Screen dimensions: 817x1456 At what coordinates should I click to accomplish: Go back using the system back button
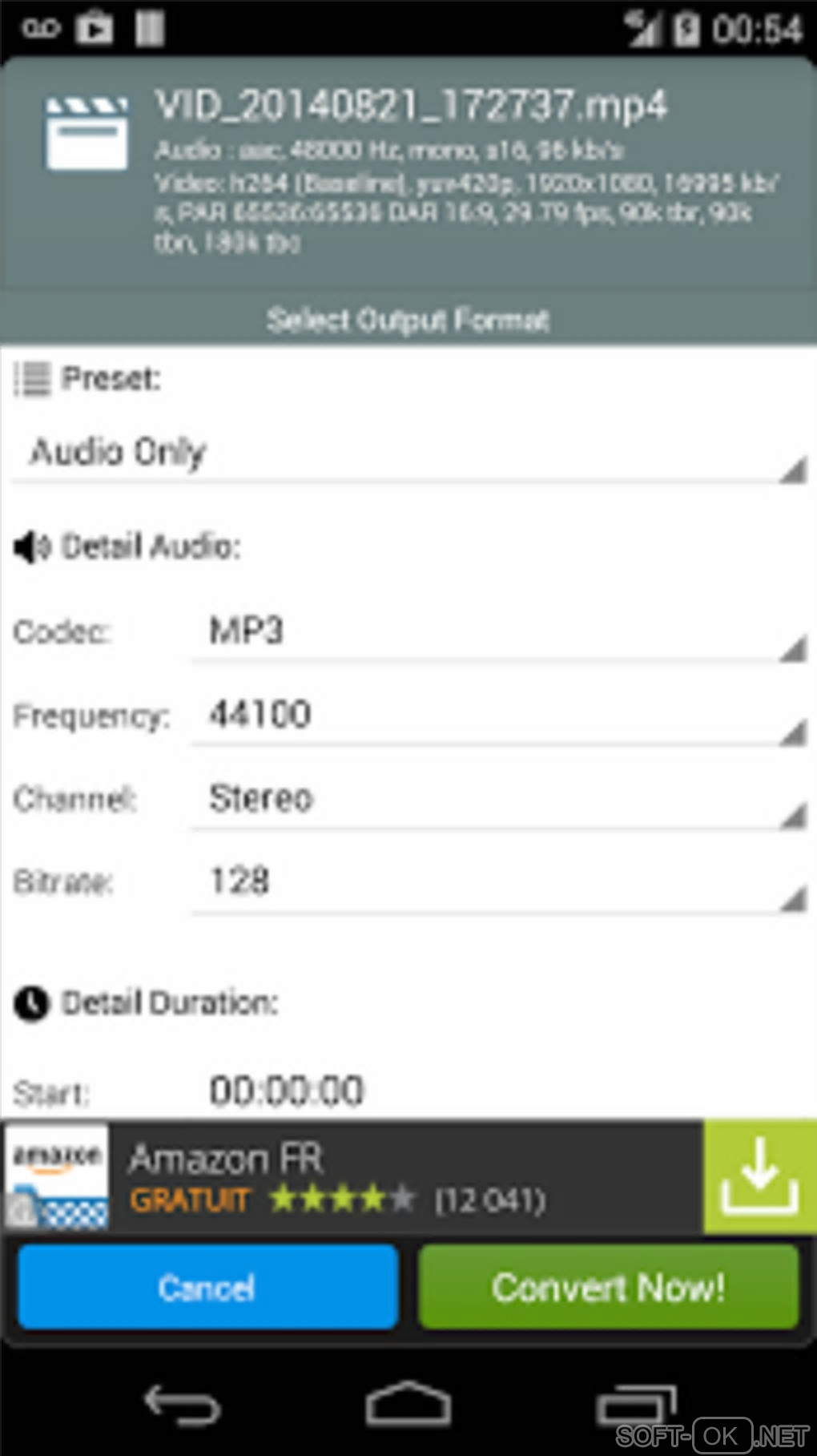[x=182, y=1406]
